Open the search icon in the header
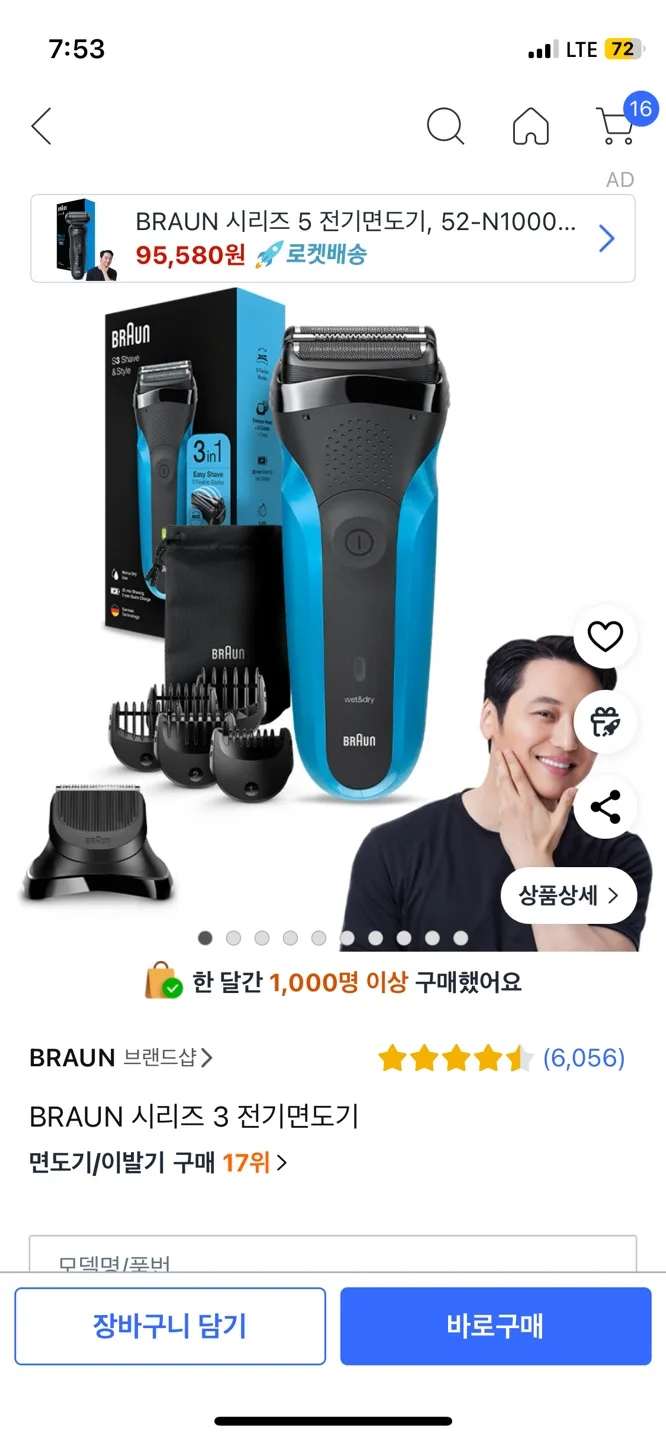 click(x=445, y=126)
